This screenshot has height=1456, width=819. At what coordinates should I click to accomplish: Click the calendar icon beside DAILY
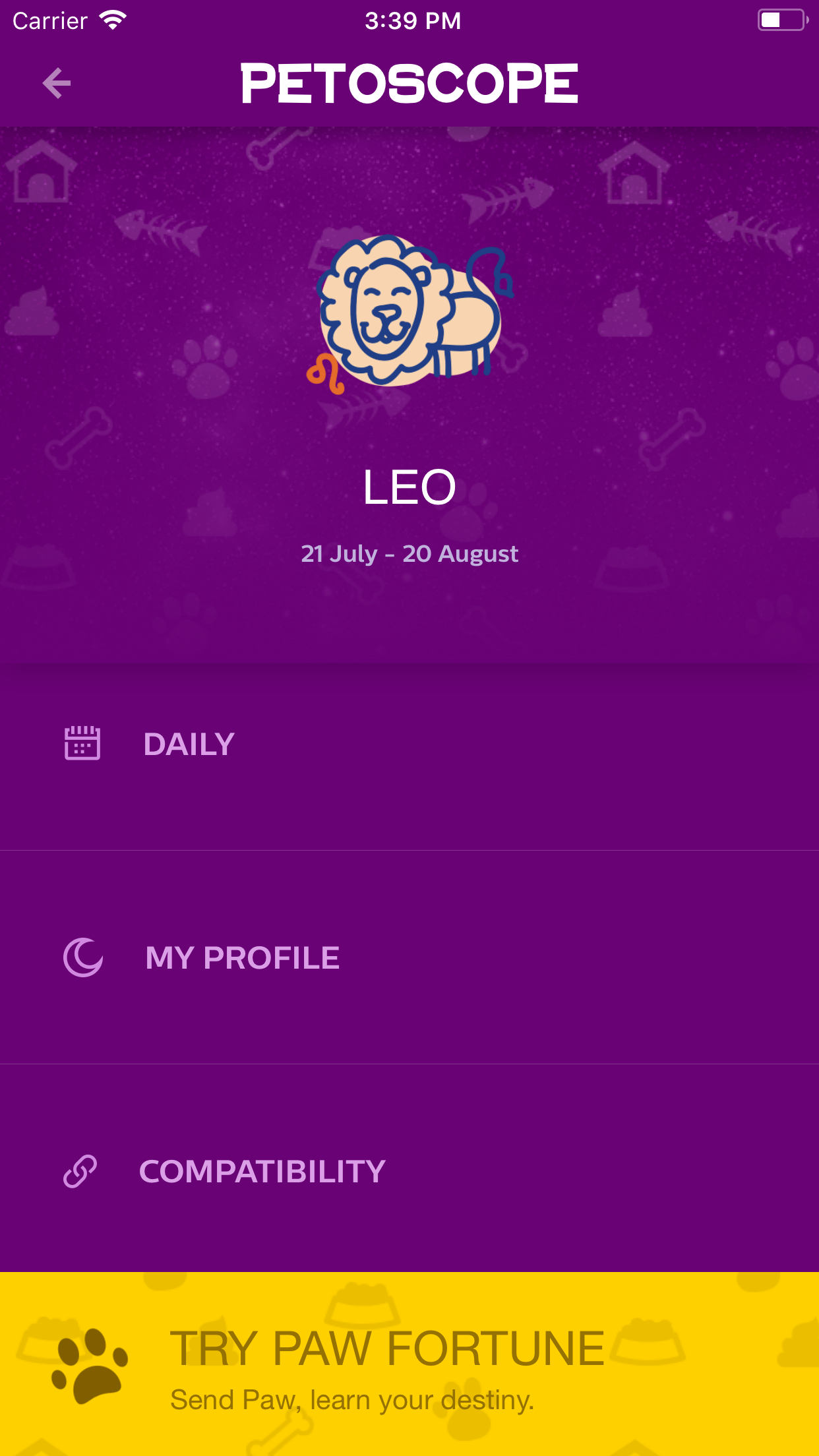[x=82, y=743]
